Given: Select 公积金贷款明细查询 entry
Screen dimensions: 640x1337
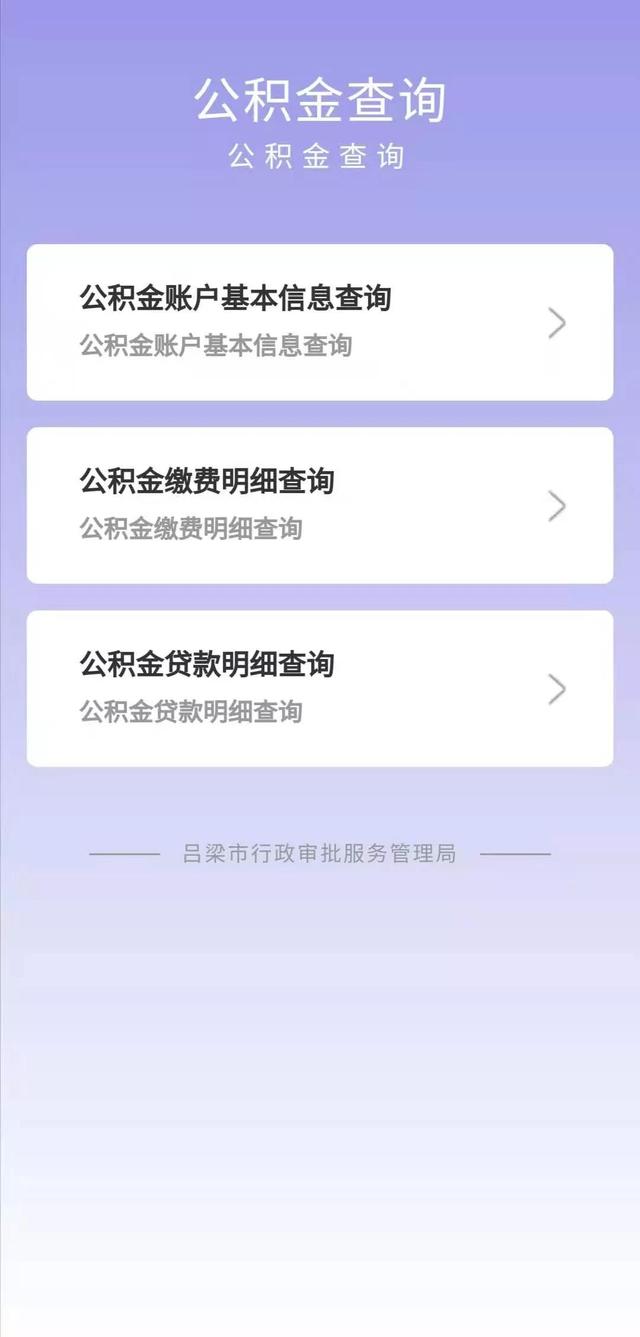Looking at the screenshot, I should click(319, 688).
